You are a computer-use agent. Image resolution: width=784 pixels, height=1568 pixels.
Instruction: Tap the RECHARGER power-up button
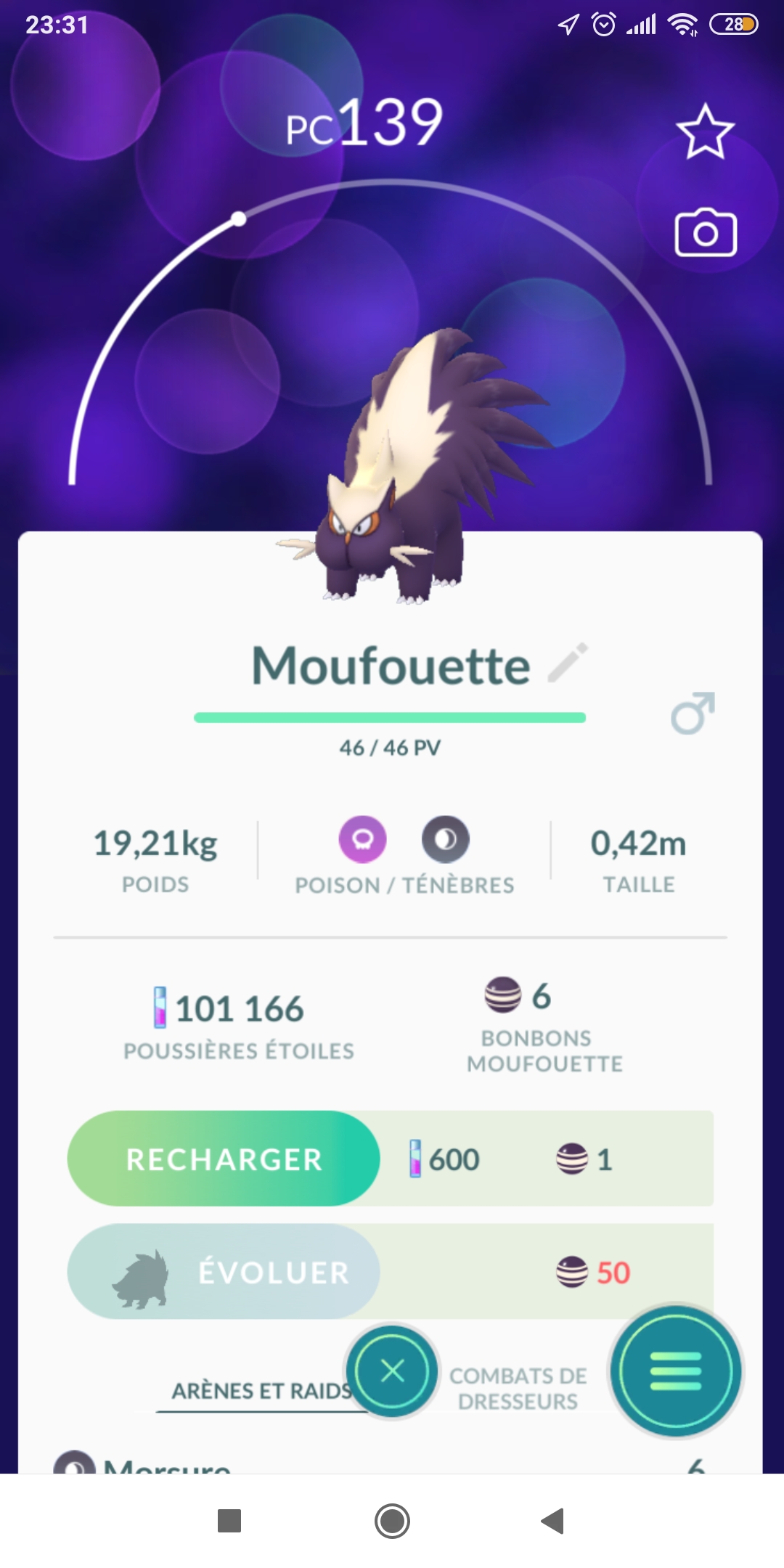pos(224,1159)
